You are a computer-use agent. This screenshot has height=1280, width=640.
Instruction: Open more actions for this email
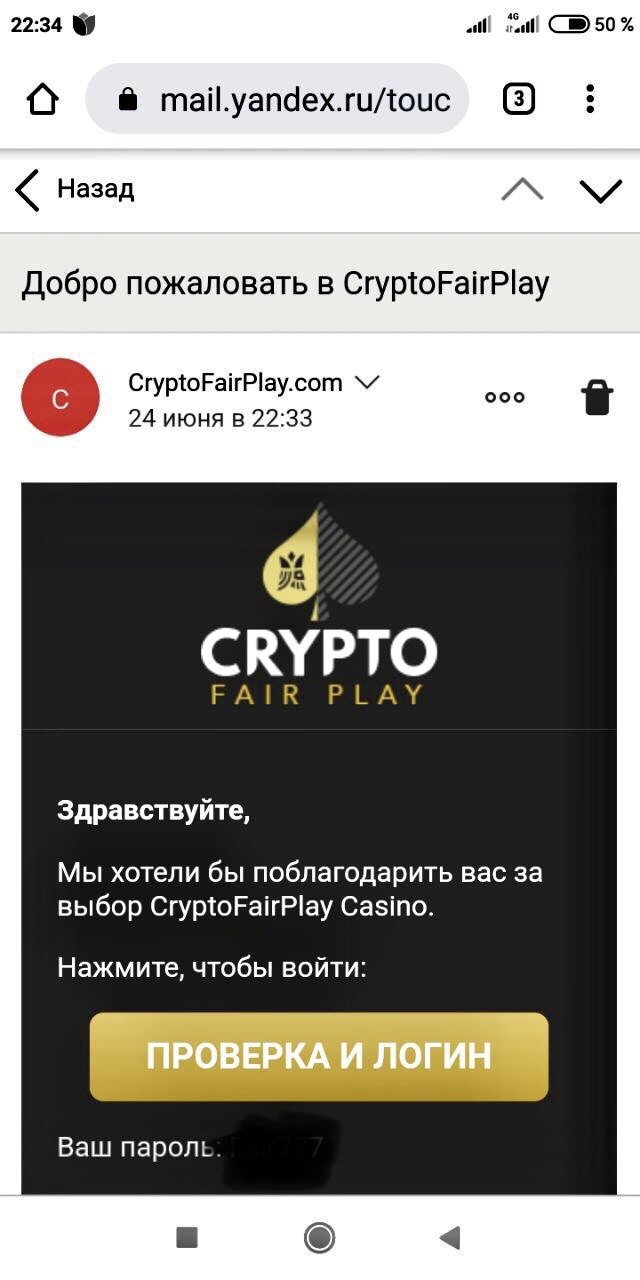coord(504,397)
